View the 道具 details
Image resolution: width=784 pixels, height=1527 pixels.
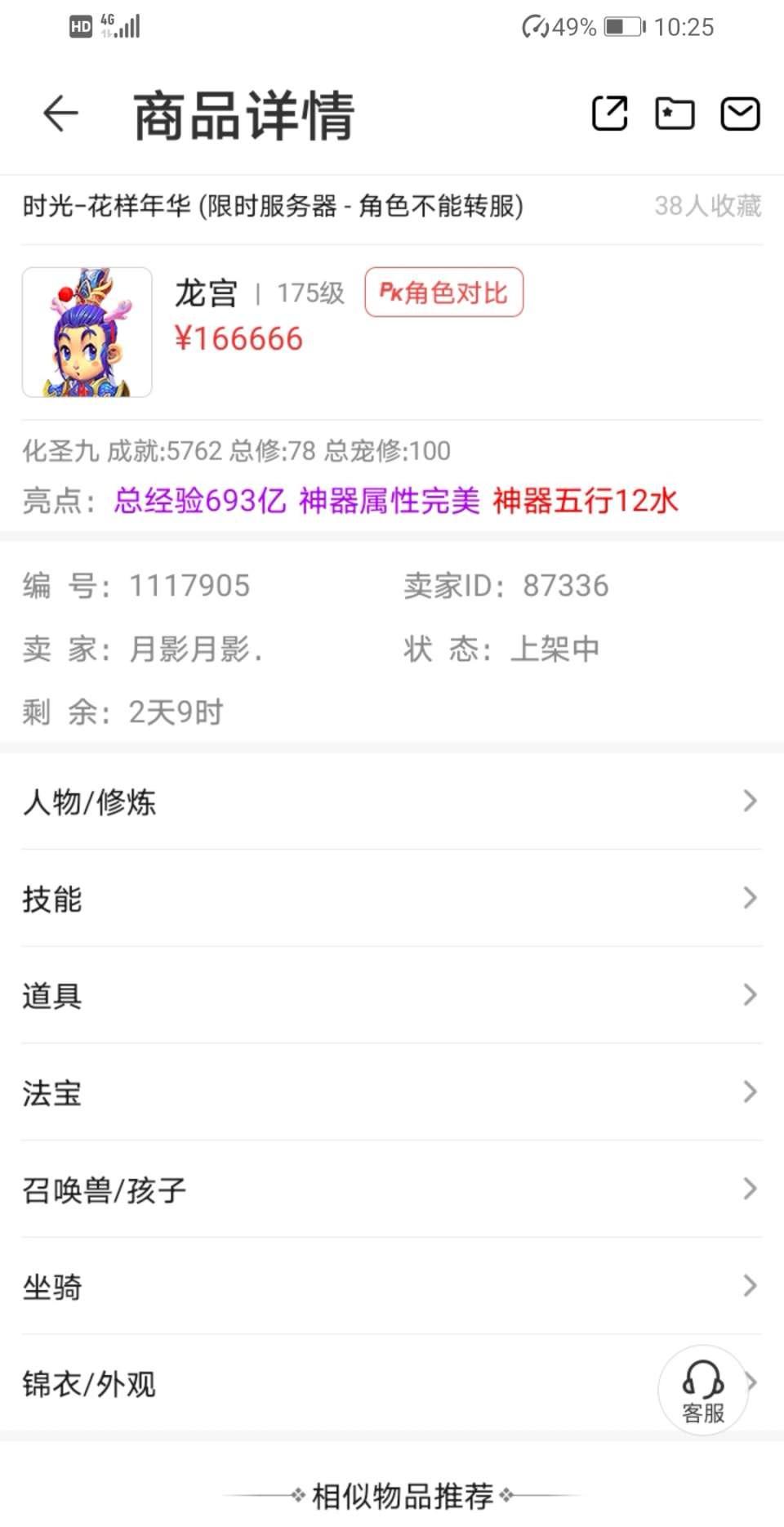click(x=392, y=995)
